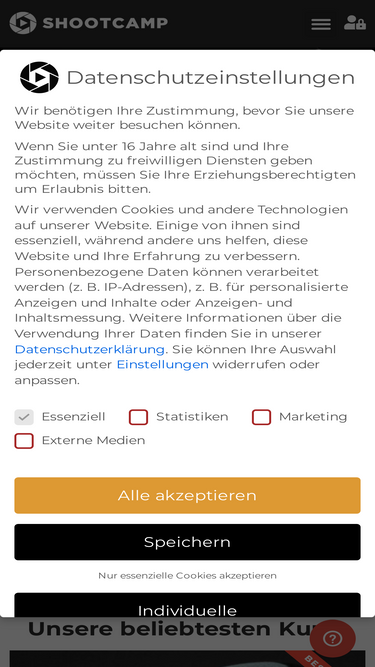Viewport: 375px width, 667px height.
Task: Open the hamburger menu
Action: point(321,24)
